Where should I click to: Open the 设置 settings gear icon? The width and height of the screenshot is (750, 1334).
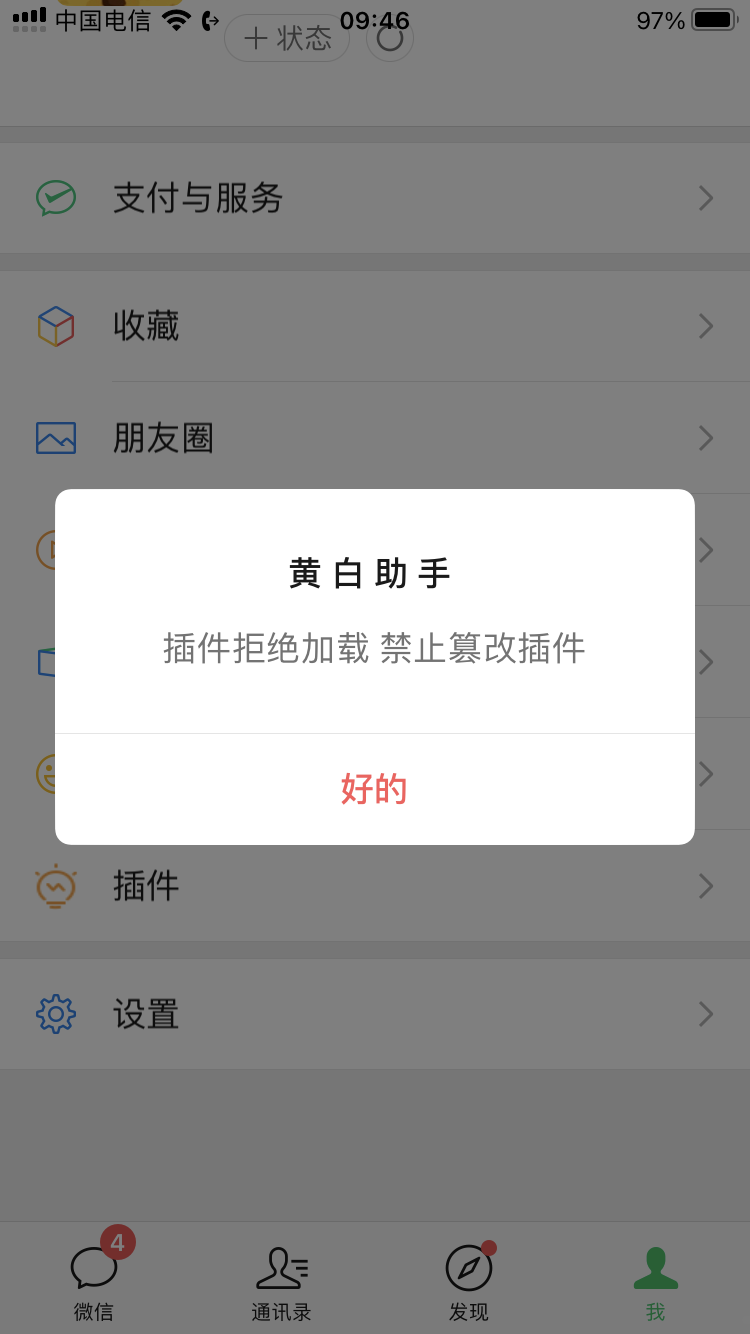[x=55, y=1014]
